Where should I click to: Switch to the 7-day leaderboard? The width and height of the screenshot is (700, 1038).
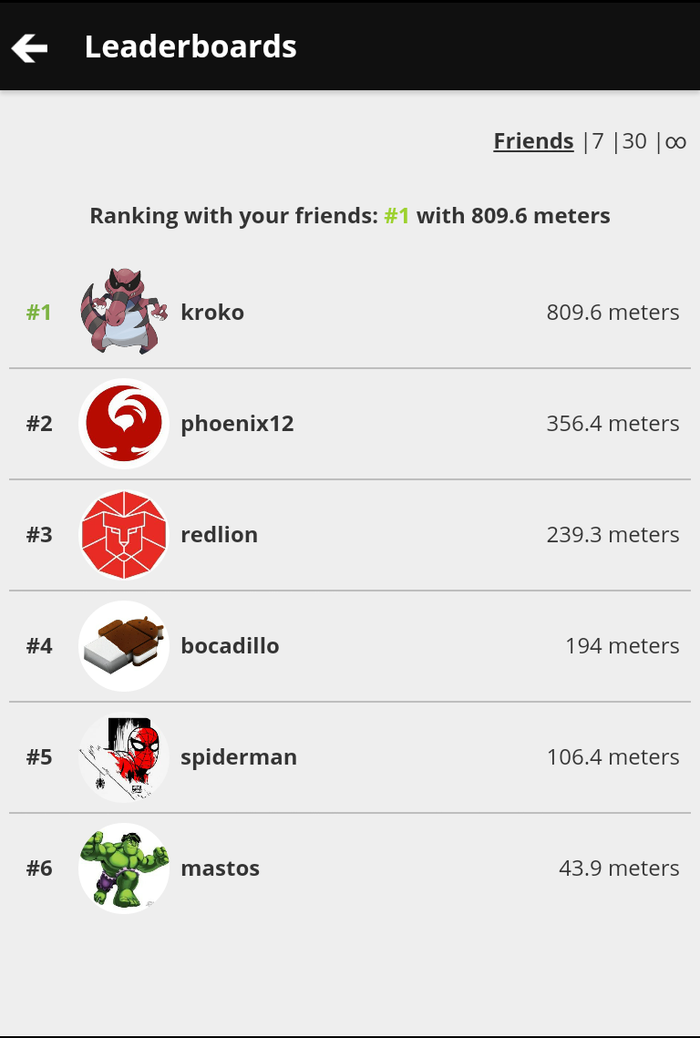coord(598,141)
